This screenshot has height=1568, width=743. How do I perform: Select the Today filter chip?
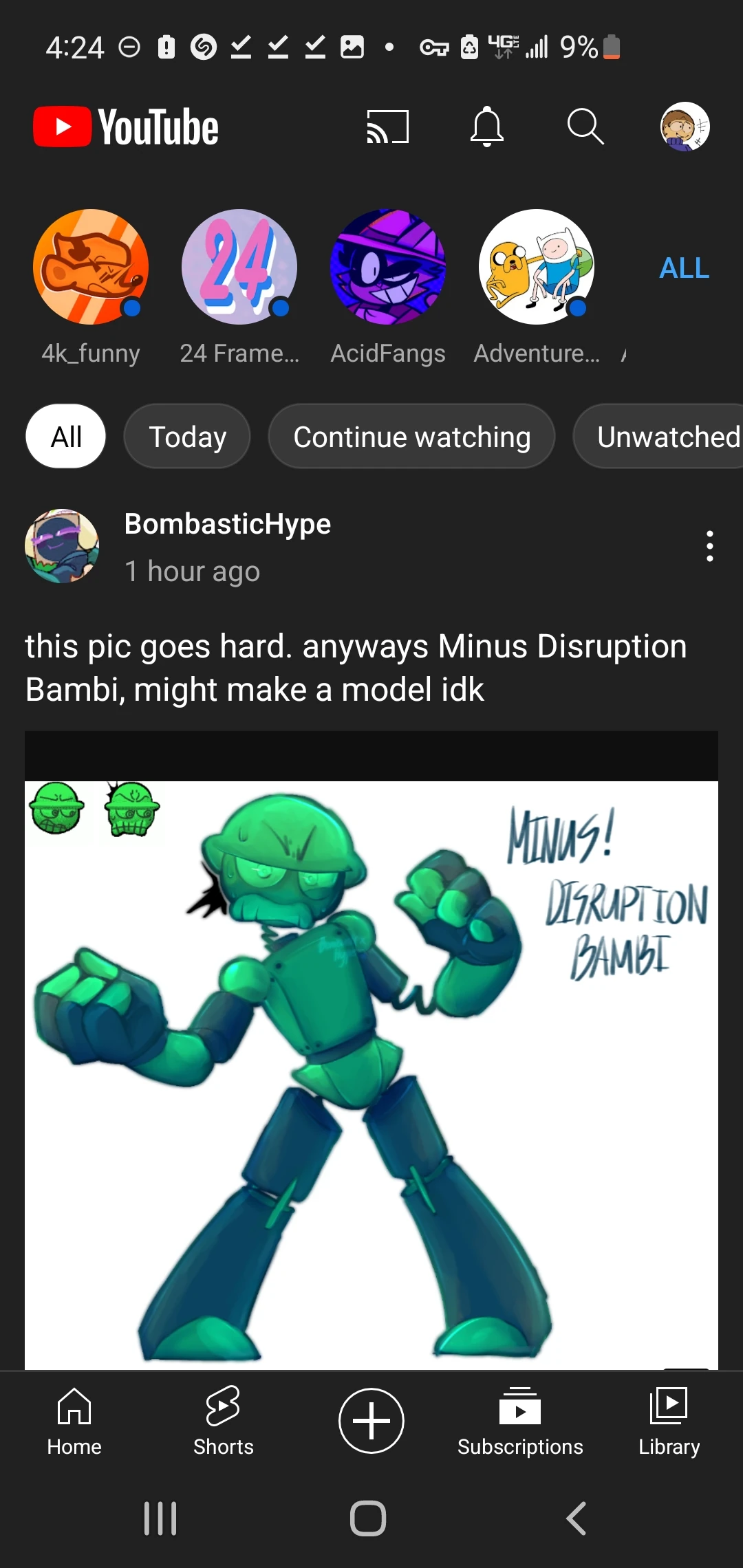(x=187, y=437)
